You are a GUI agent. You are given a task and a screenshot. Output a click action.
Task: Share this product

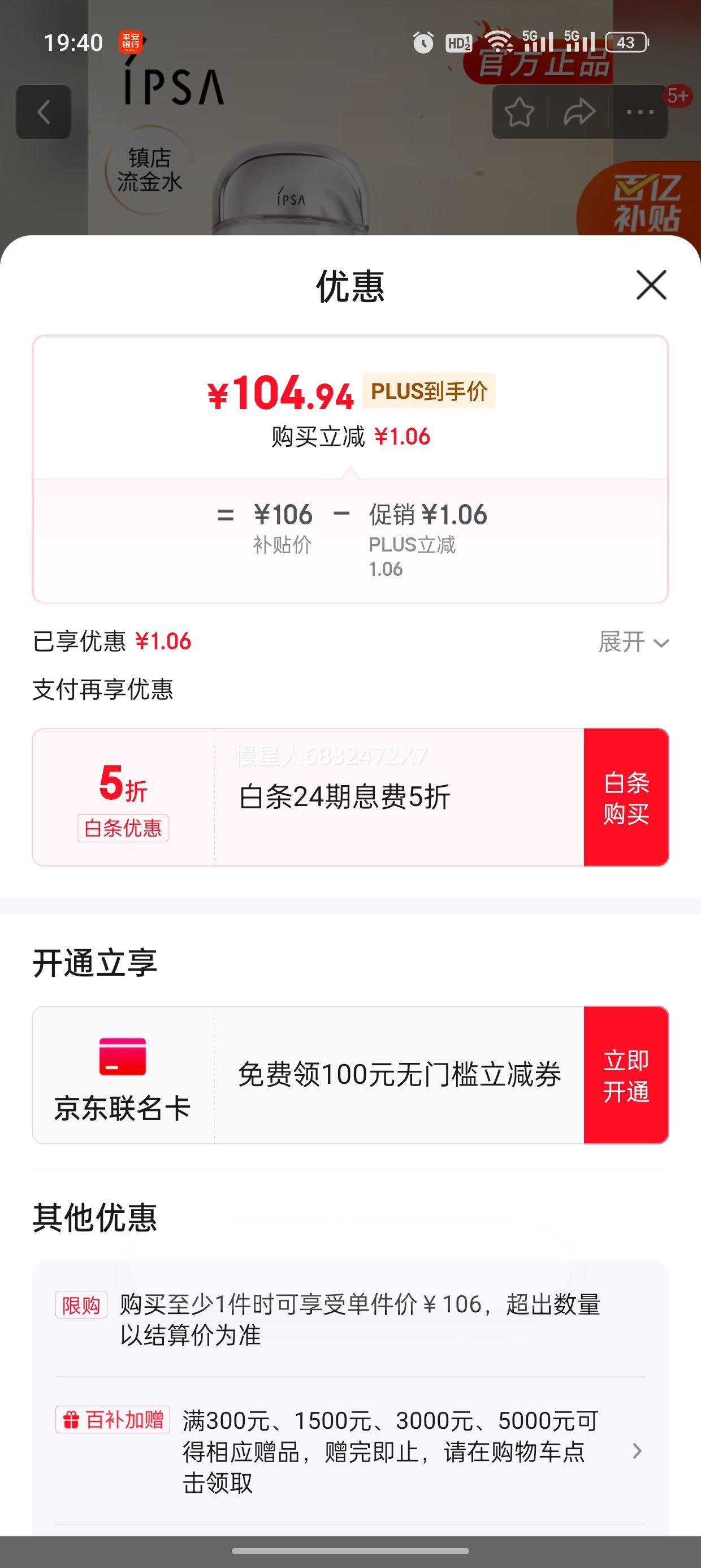(579, 112)
